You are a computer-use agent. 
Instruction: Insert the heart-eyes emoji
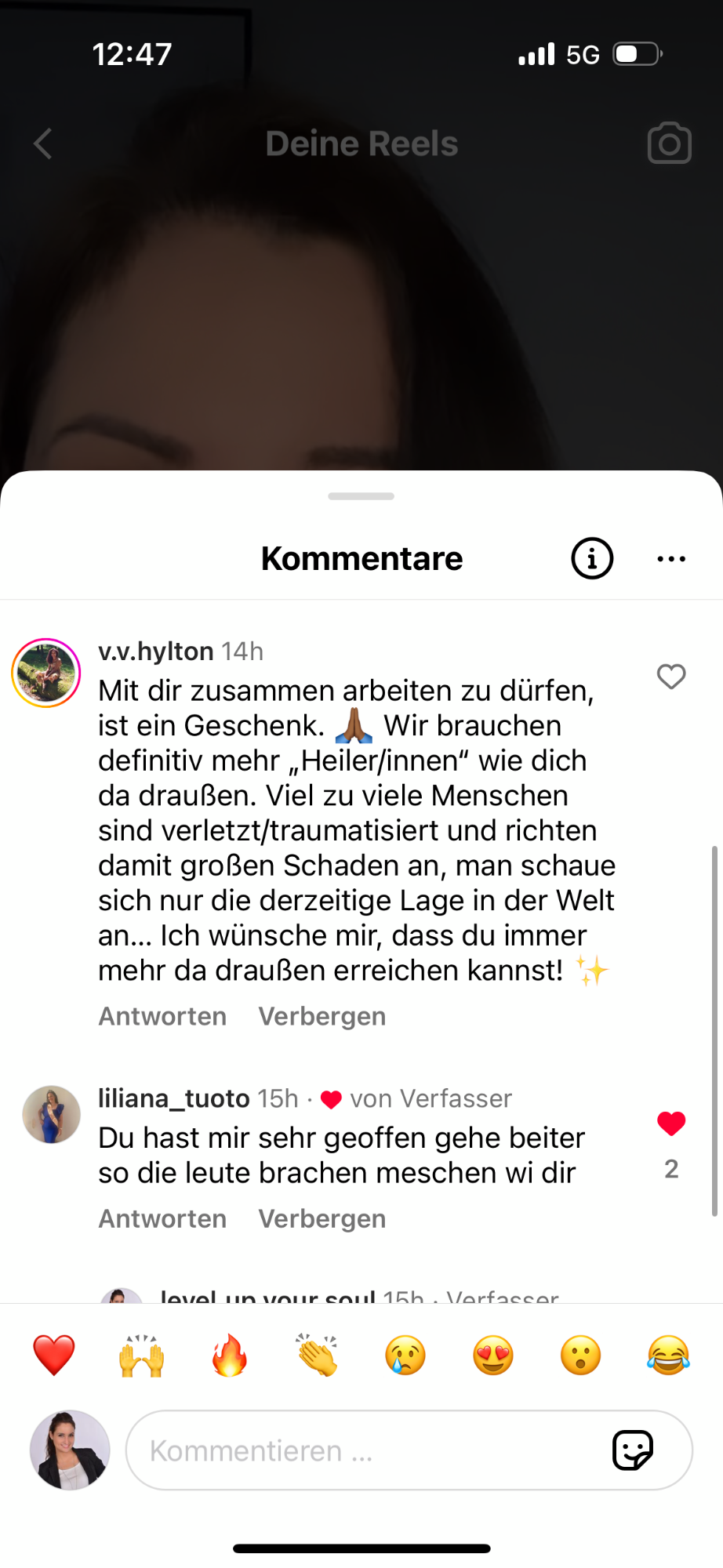click(493, 1355)
